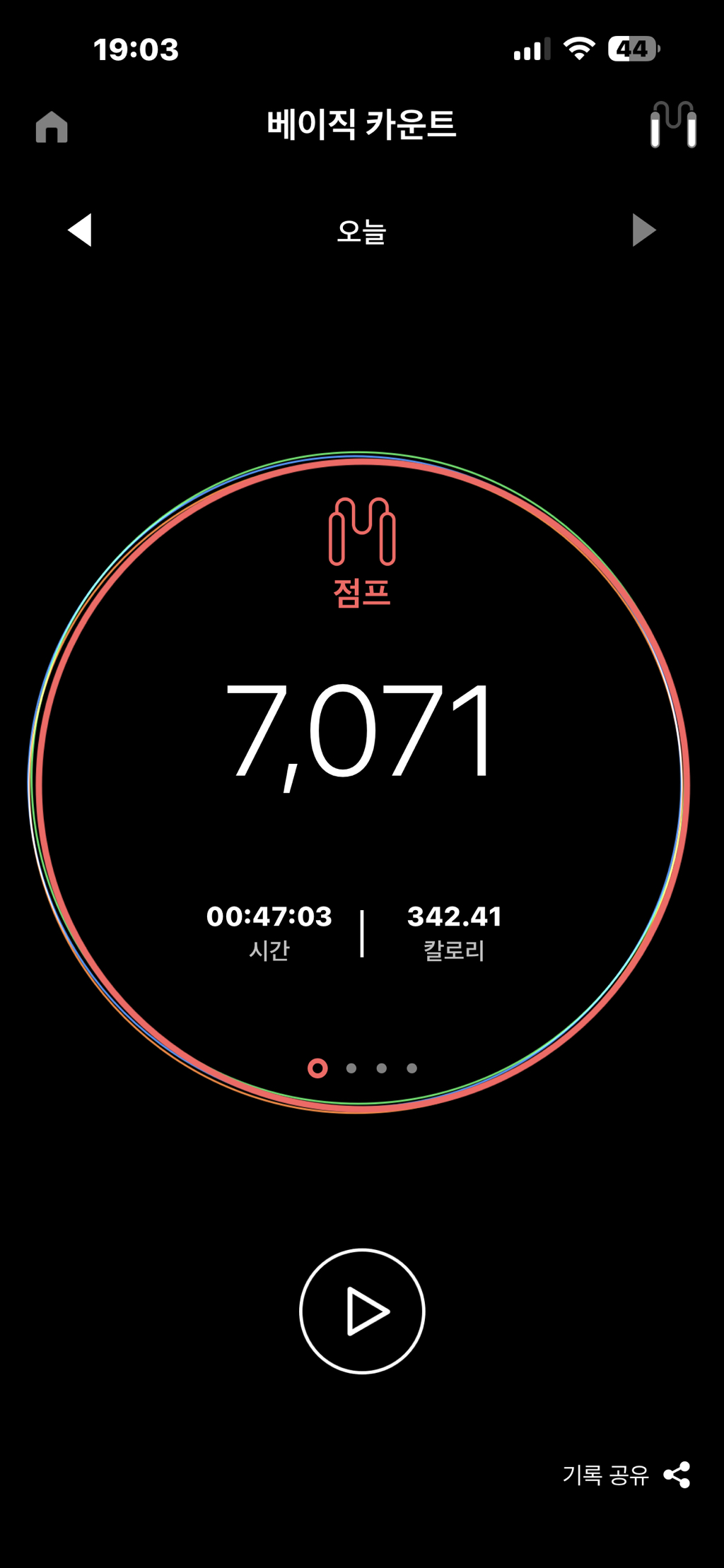This screenshot has height=1568, width=724.
Task: Tap the 베이직 카운트 title
Action: tap(362, 122)
